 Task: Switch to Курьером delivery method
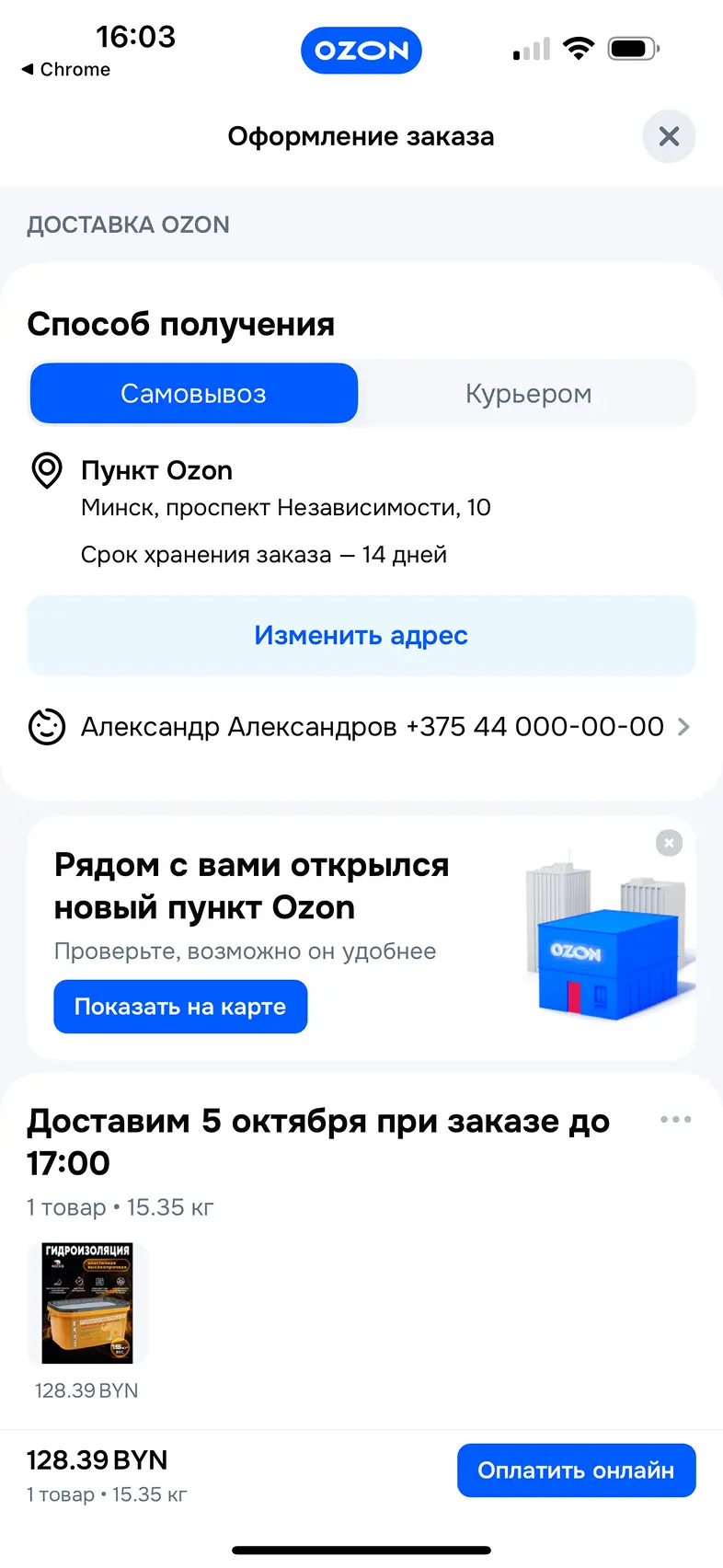click(x=528, y=394)
